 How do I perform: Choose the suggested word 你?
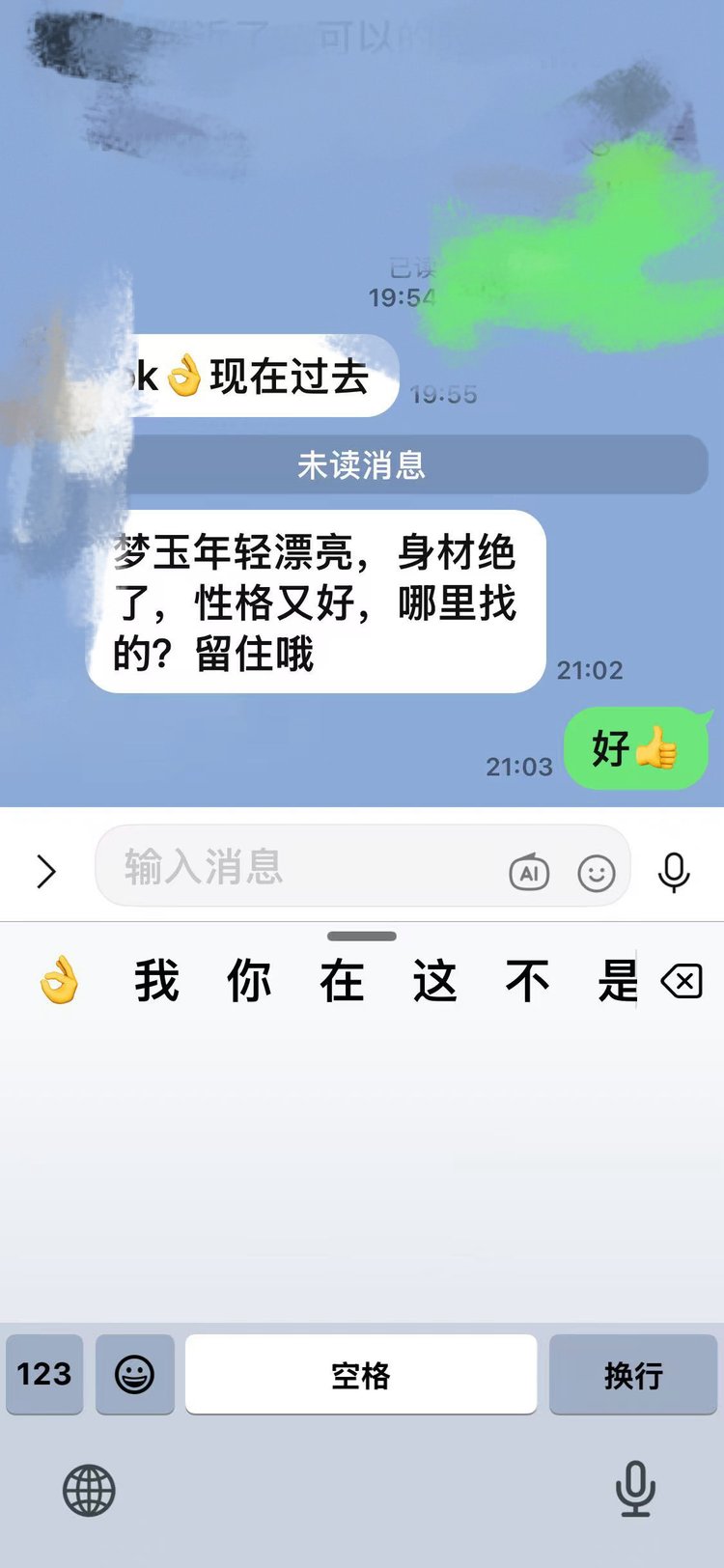point(249,981)
